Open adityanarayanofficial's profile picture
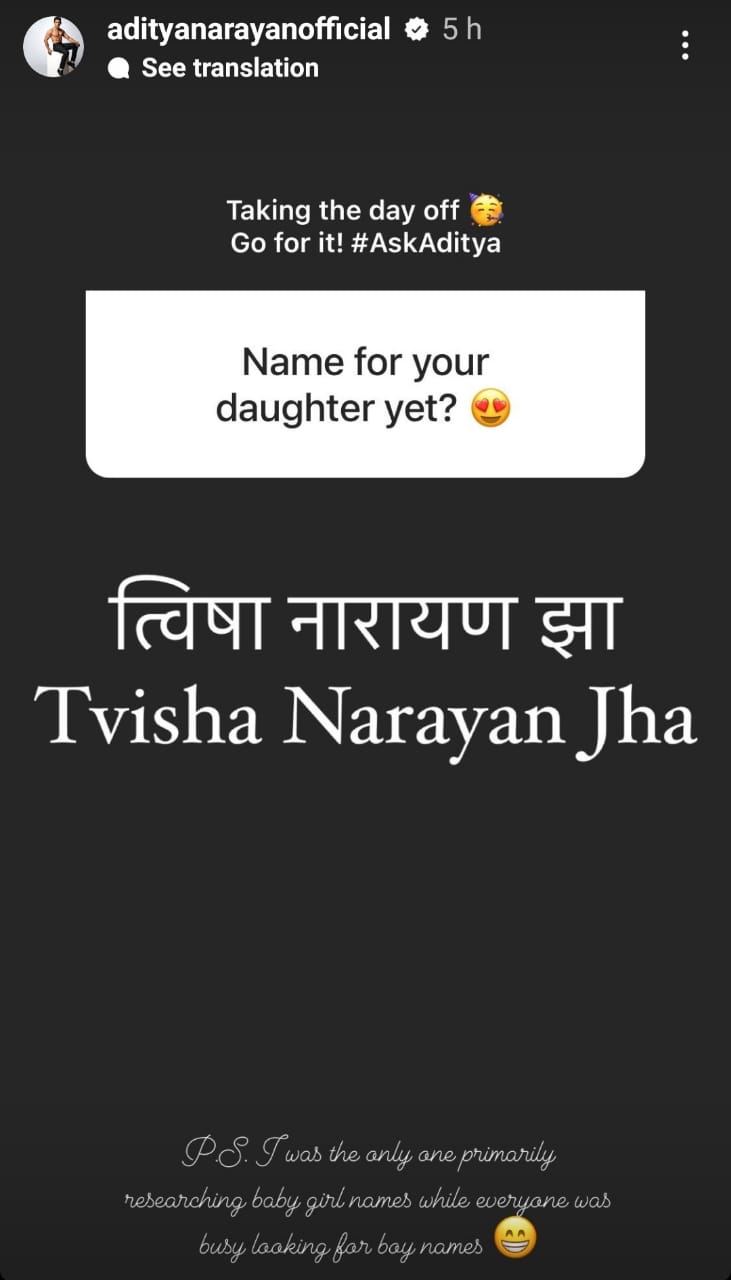 (54, 46)
